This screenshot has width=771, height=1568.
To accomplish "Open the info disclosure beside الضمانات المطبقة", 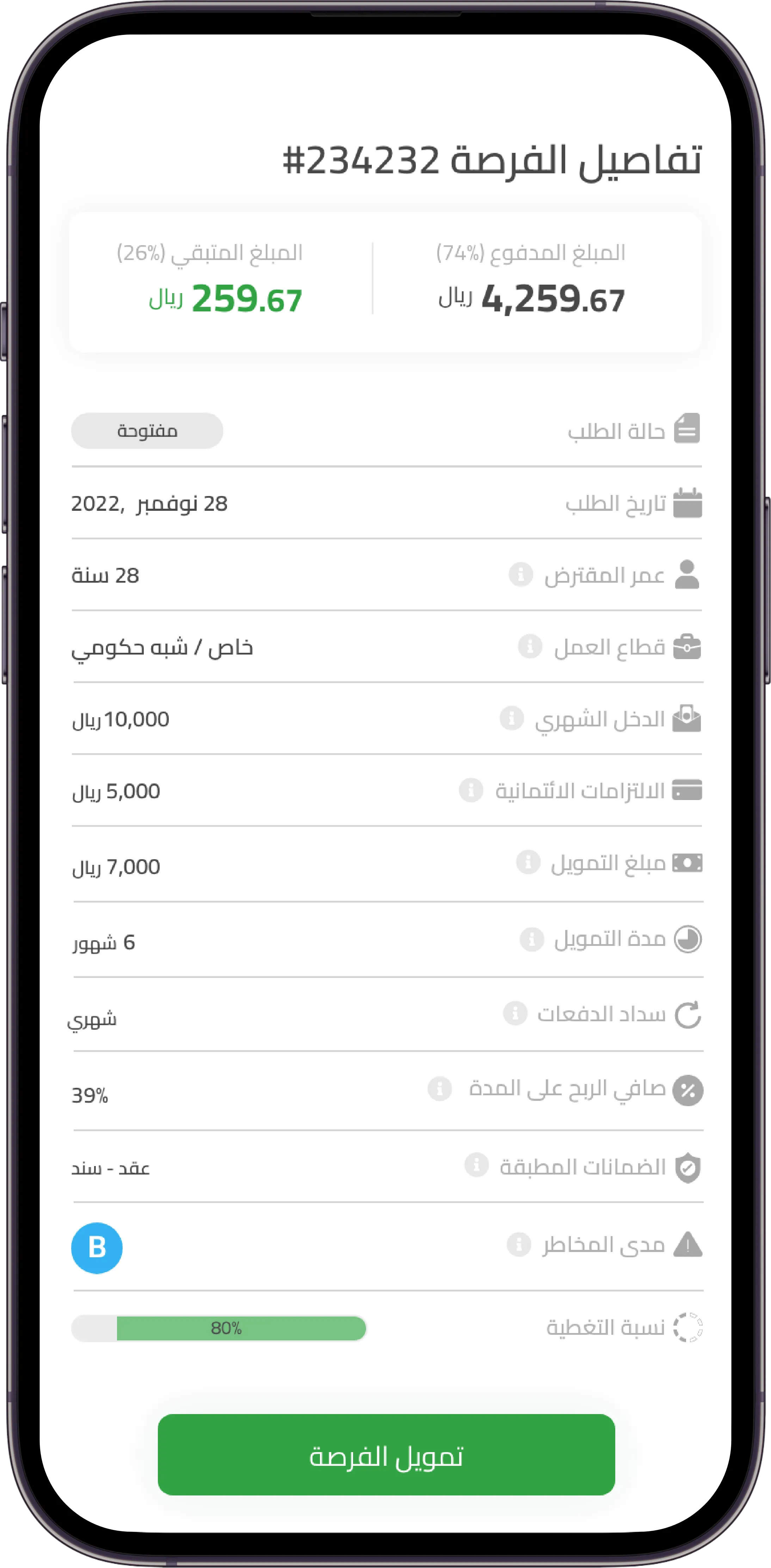I will pyautogui.click(x=476, y=1164).
